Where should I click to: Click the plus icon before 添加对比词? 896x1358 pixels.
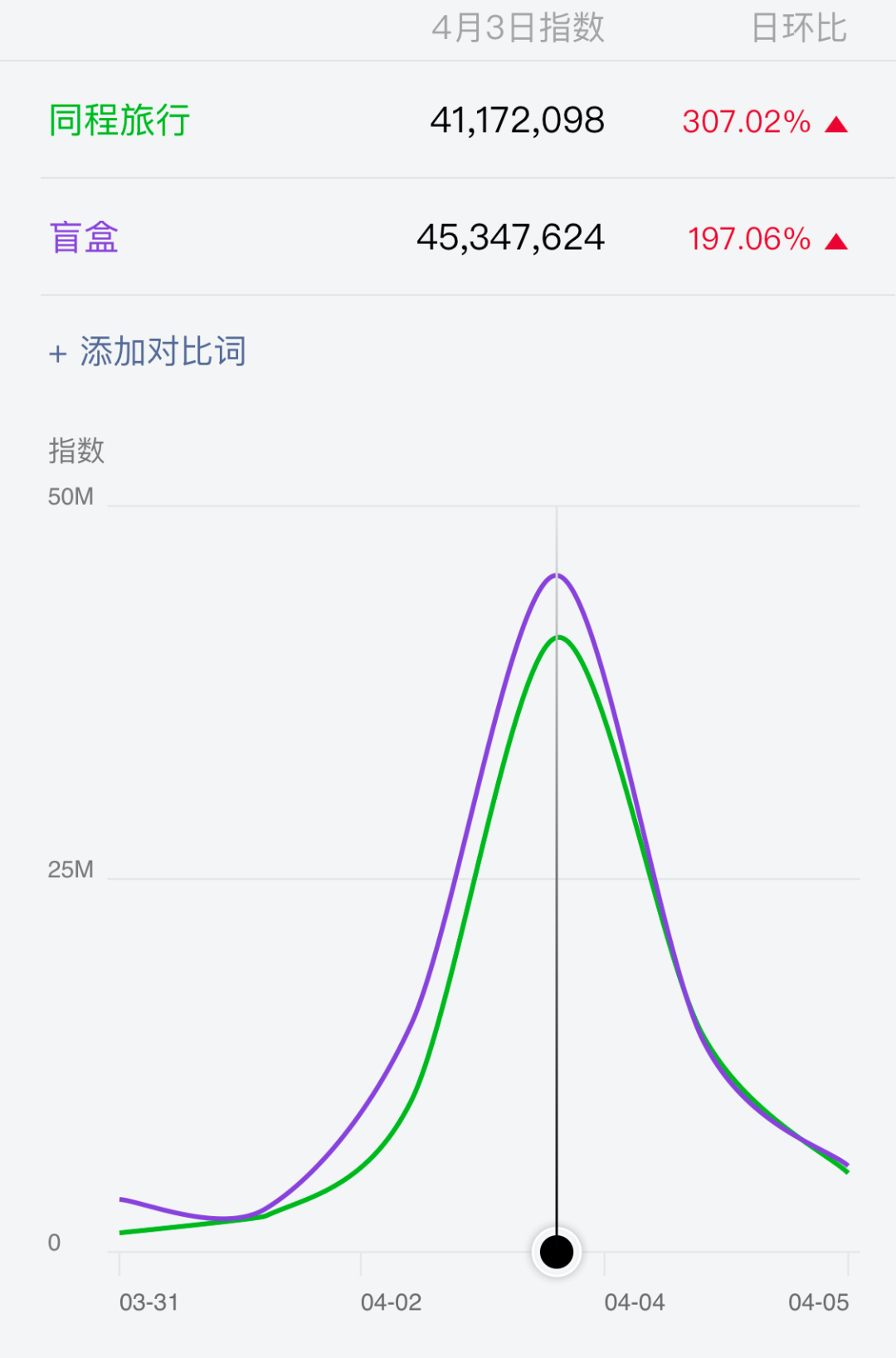pyautogui.click(x=56, y=352)
